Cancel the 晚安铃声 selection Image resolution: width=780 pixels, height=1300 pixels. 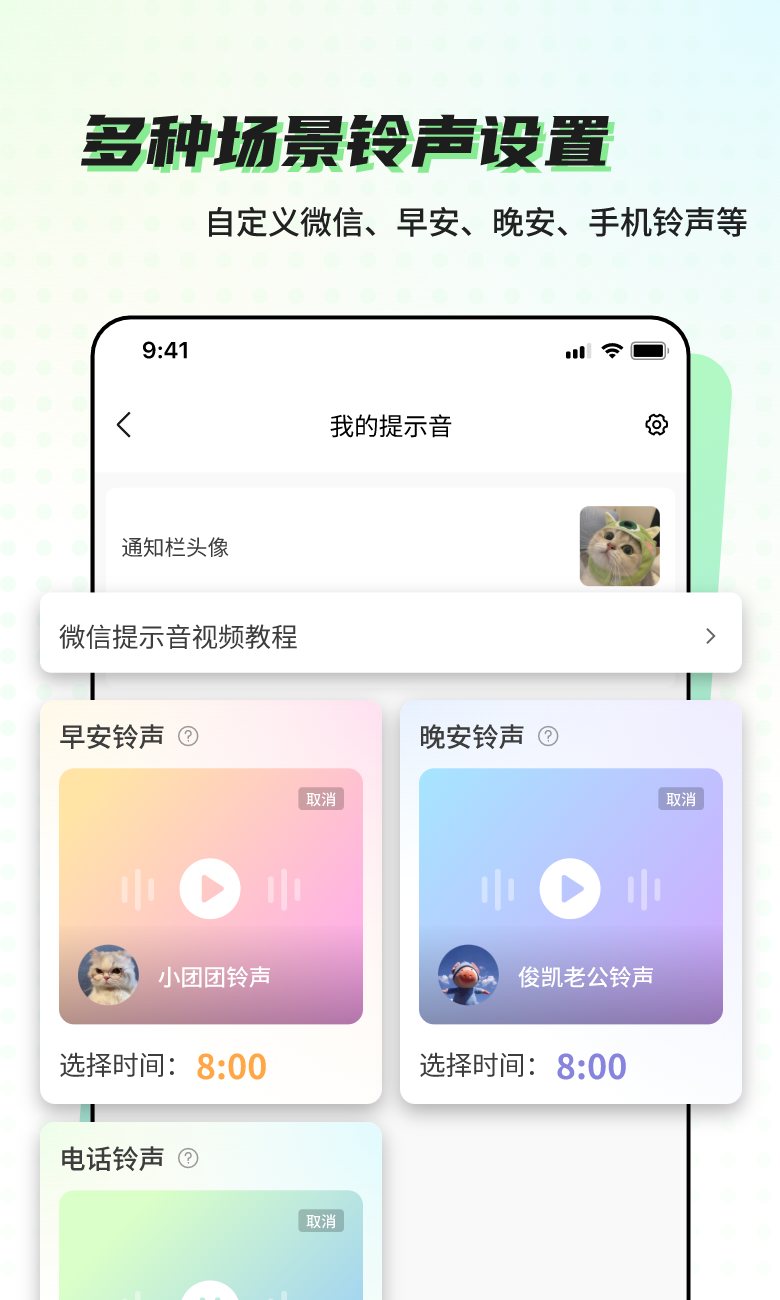click(x=681, y=799)
